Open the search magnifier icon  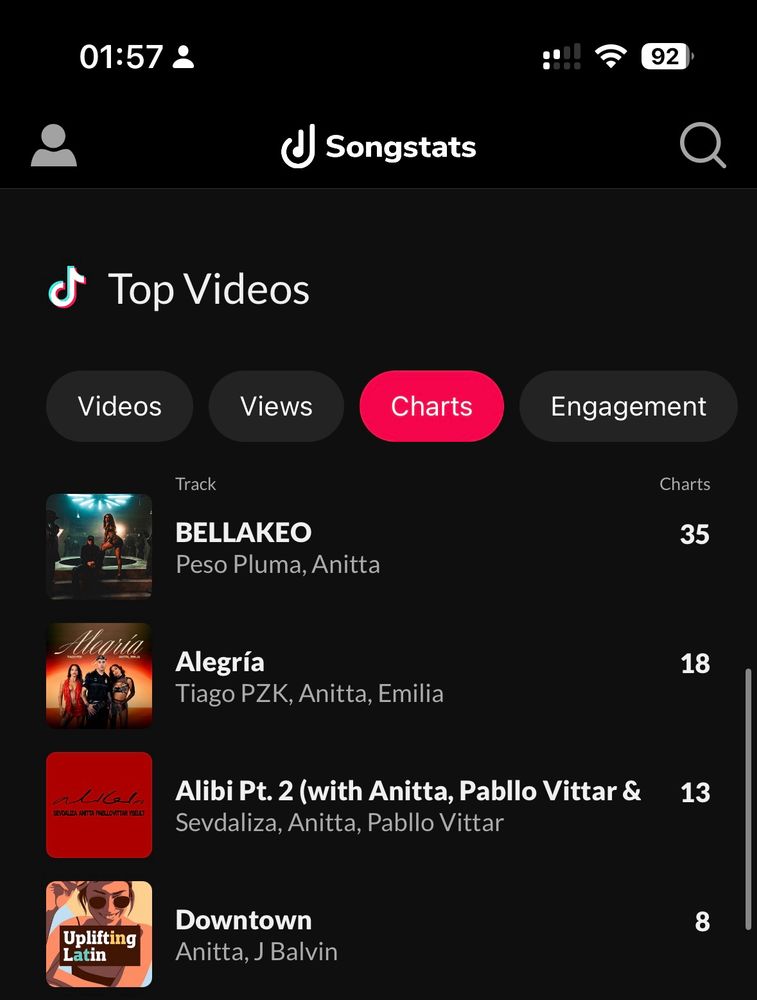pos(702,147)
